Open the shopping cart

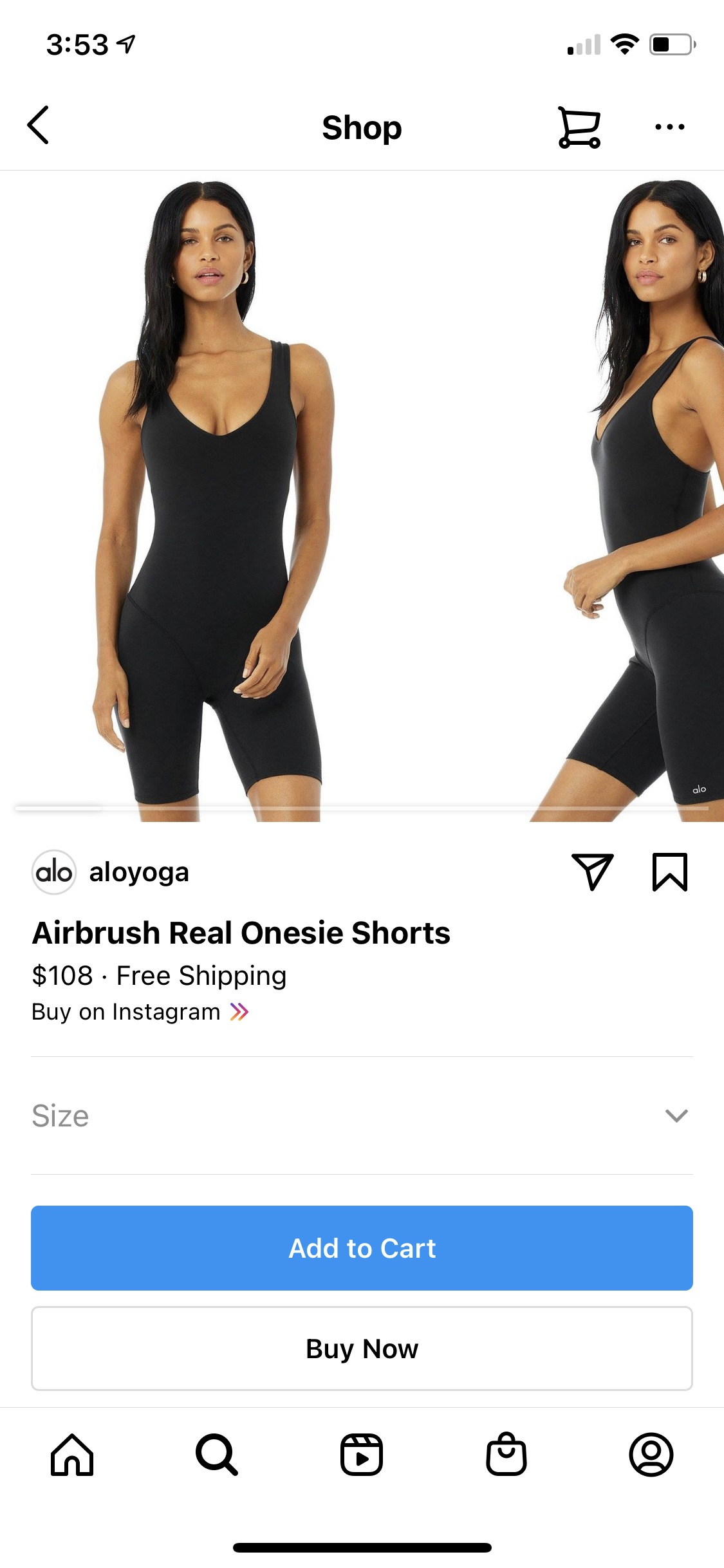point(579,127)
